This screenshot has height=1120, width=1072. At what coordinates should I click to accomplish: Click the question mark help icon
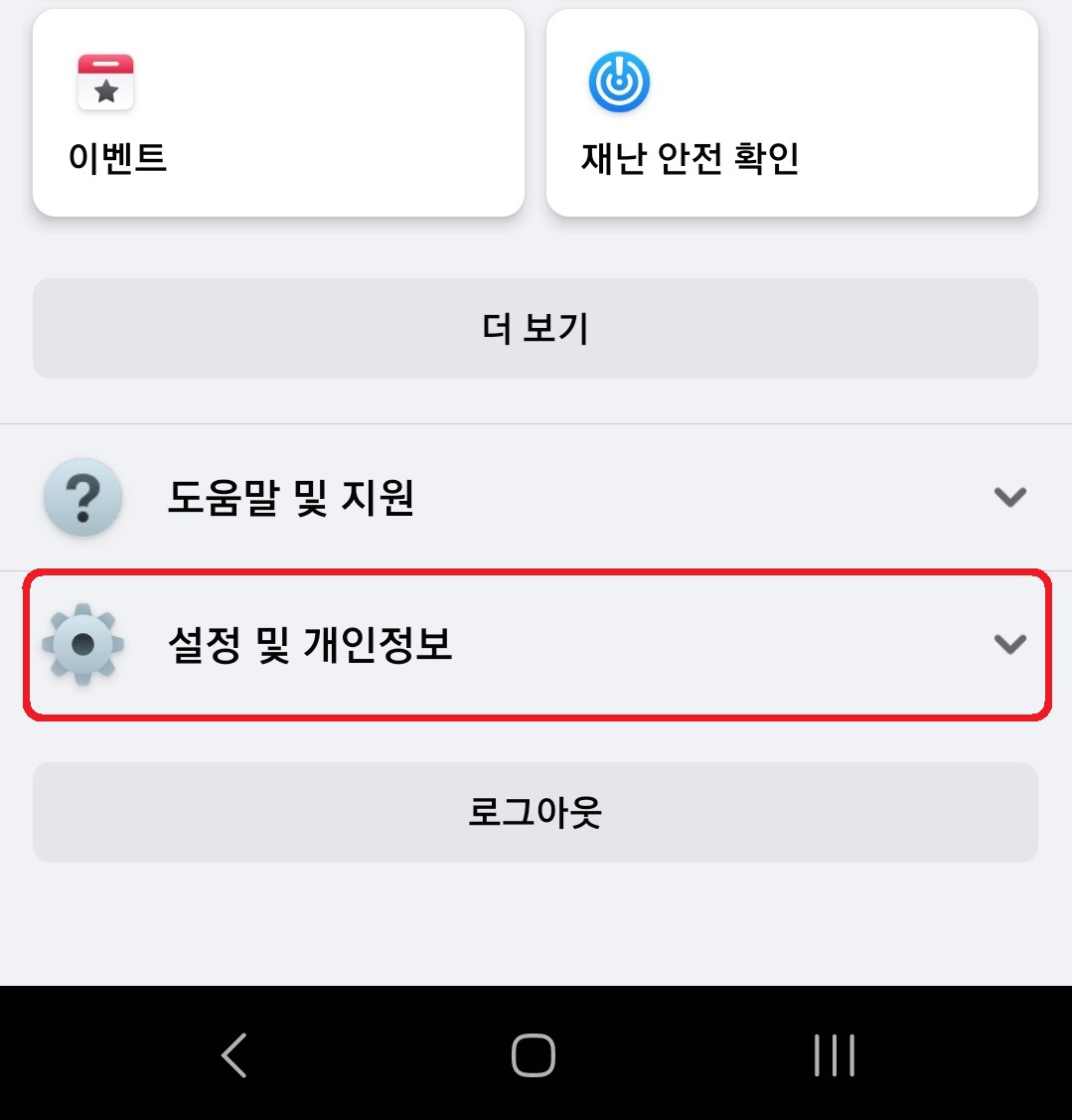tap(81, 498)
